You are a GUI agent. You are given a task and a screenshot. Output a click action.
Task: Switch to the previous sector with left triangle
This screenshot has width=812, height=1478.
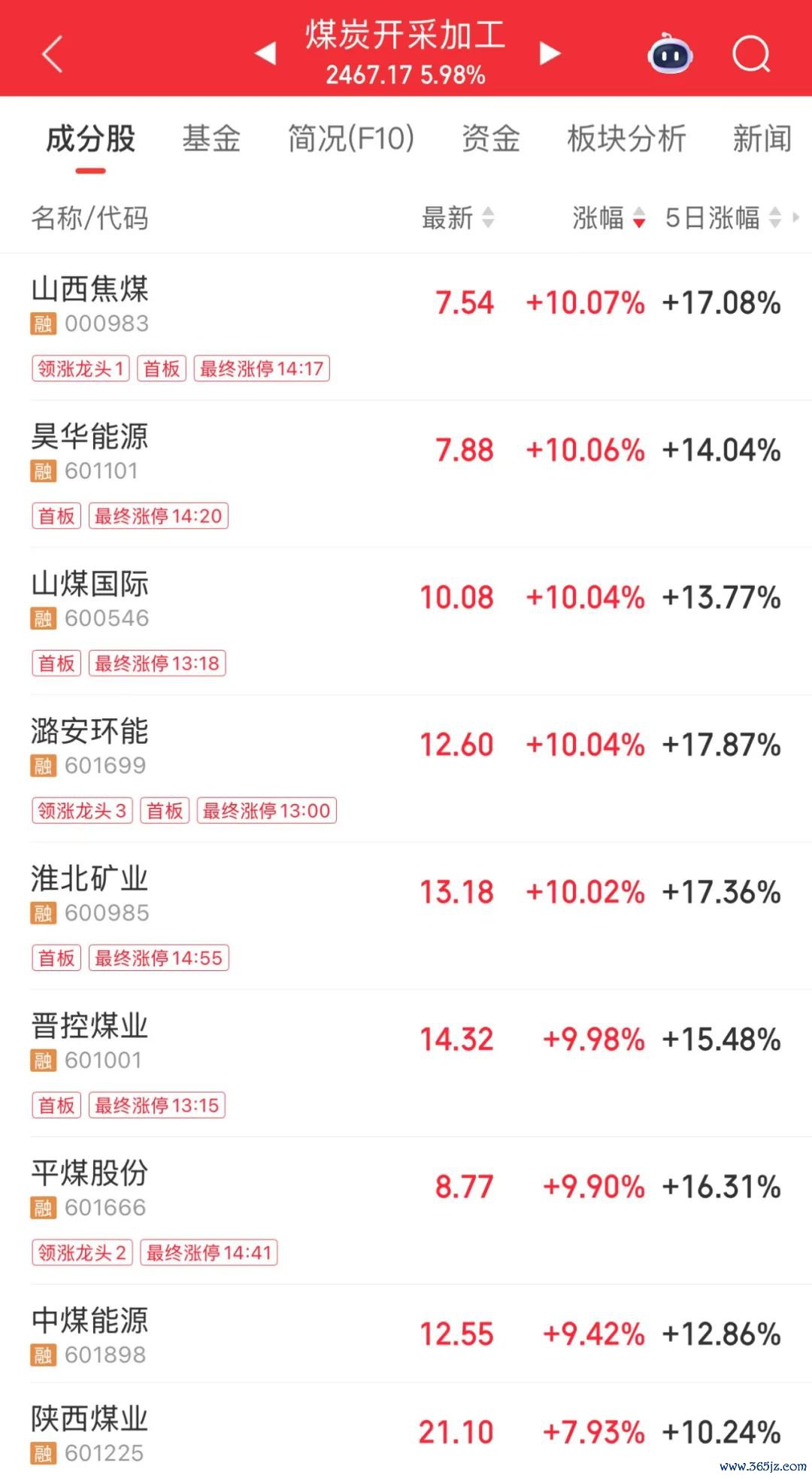[x=265, y=53]
